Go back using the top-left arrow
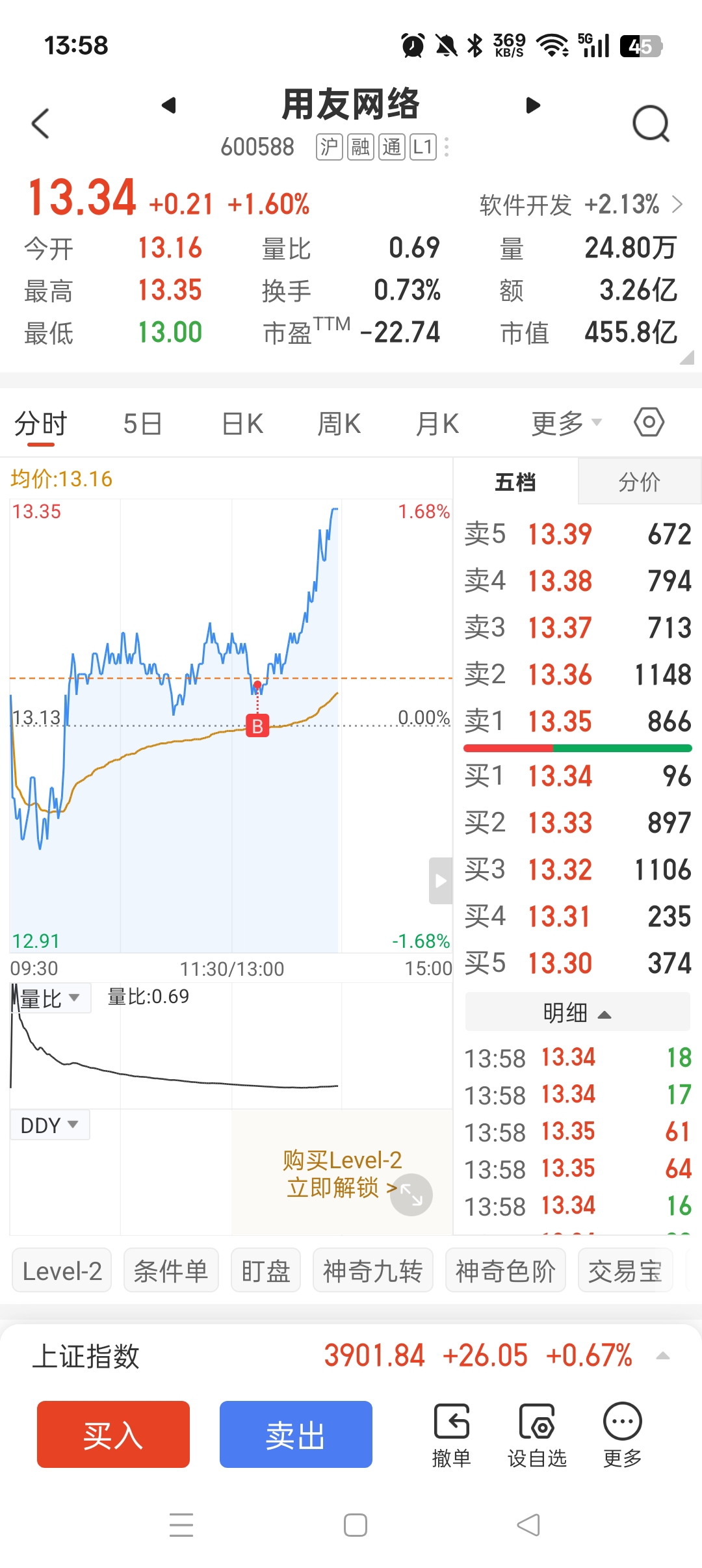The height and width of the screenshot is (1568, 702). tap(40, 124)
